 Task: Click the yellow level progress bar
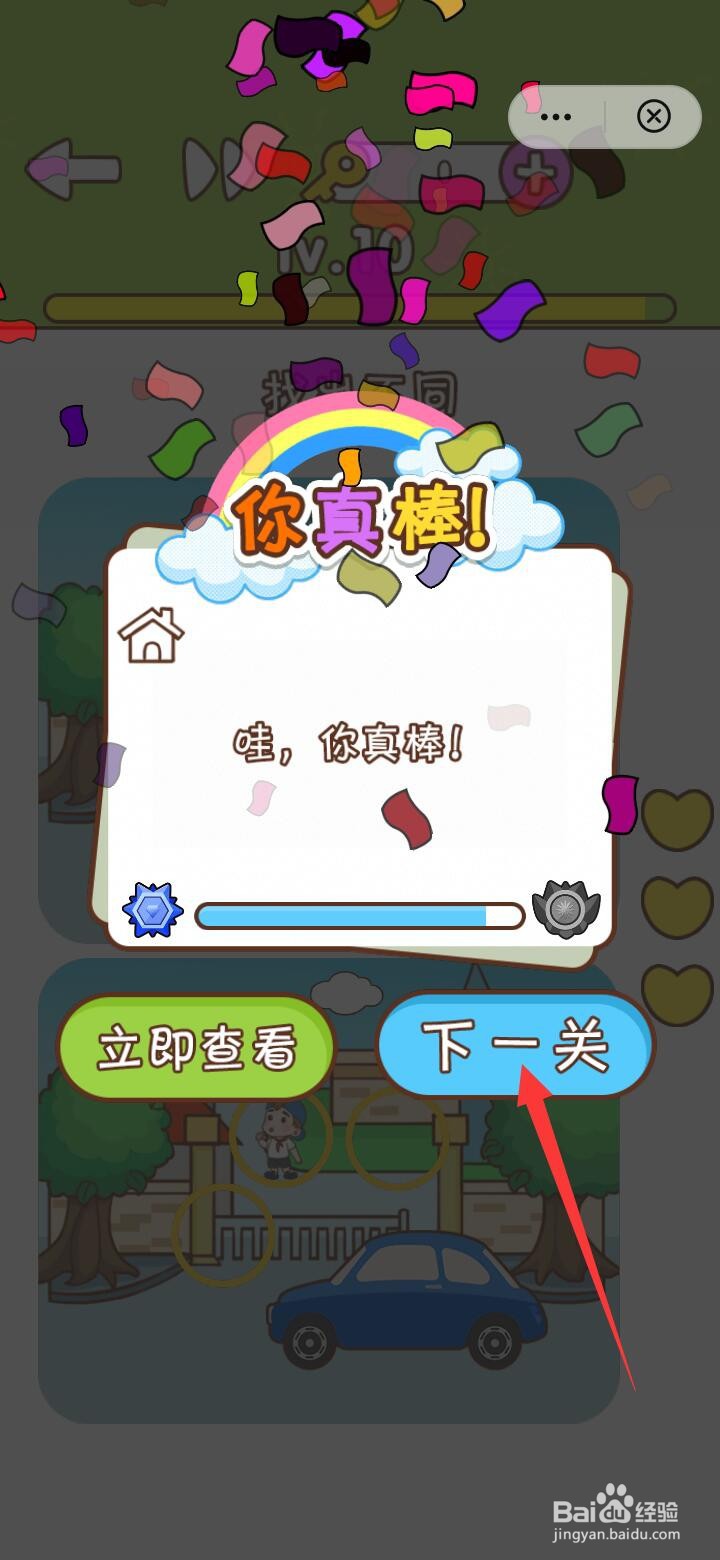(360, 303)
